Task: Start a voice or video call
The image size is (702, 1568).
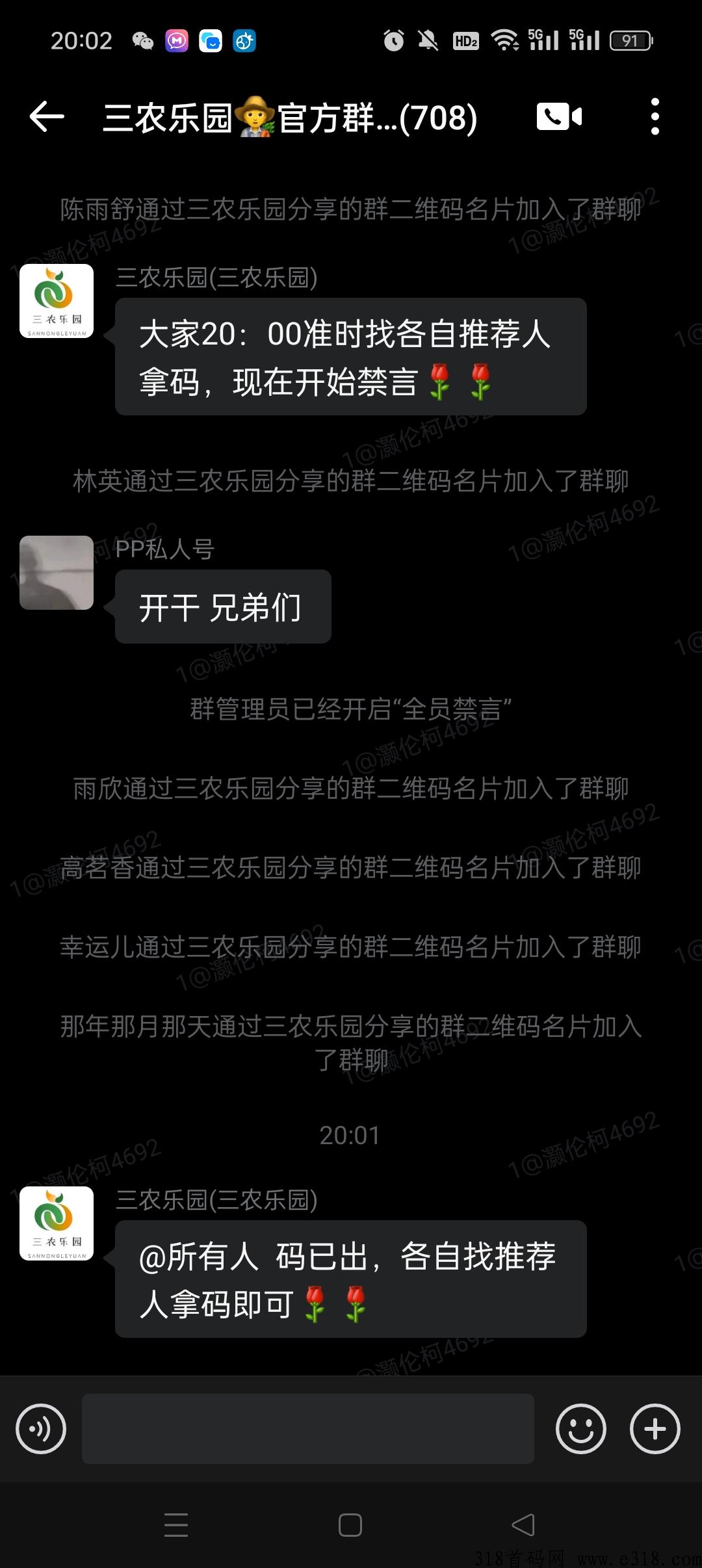Action: point(559,117)
